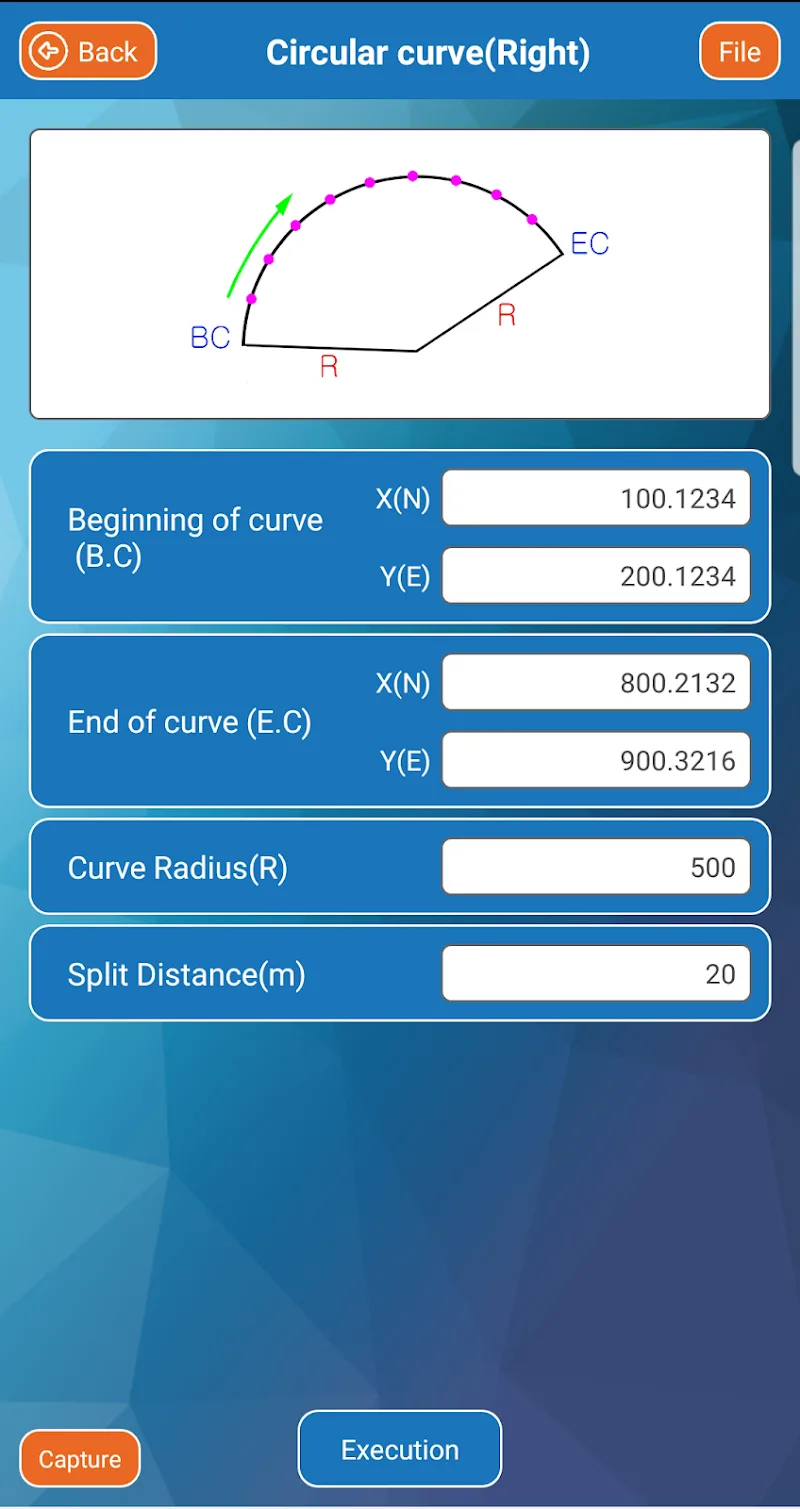Viewport: 800px width, 1509px height.
Task: Go back using the Back button
Action: click(x=88, y=51)
